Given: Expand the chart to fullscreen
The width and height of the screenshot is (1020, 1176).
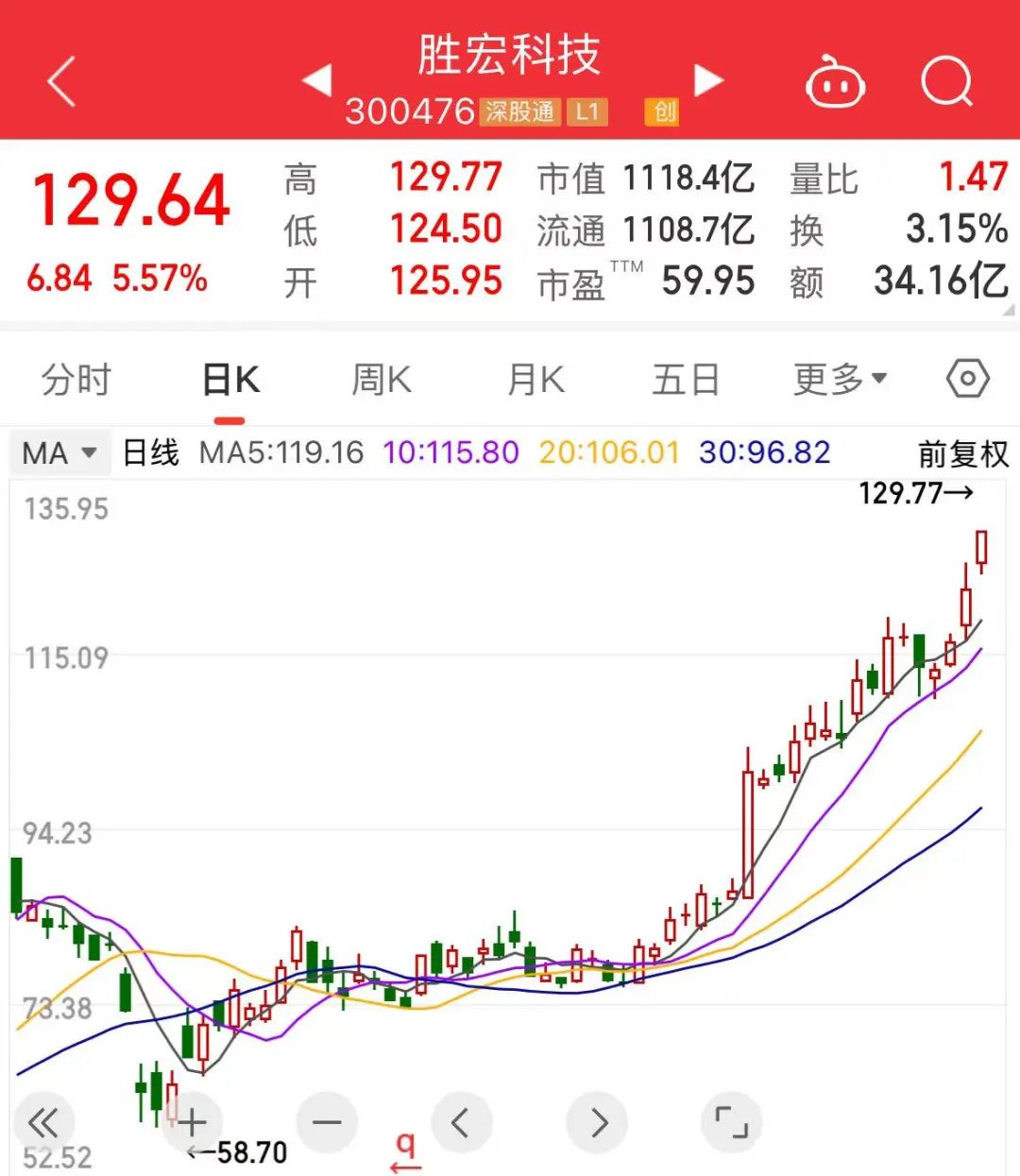Looking at the screenshot, I should point(732,1122).
